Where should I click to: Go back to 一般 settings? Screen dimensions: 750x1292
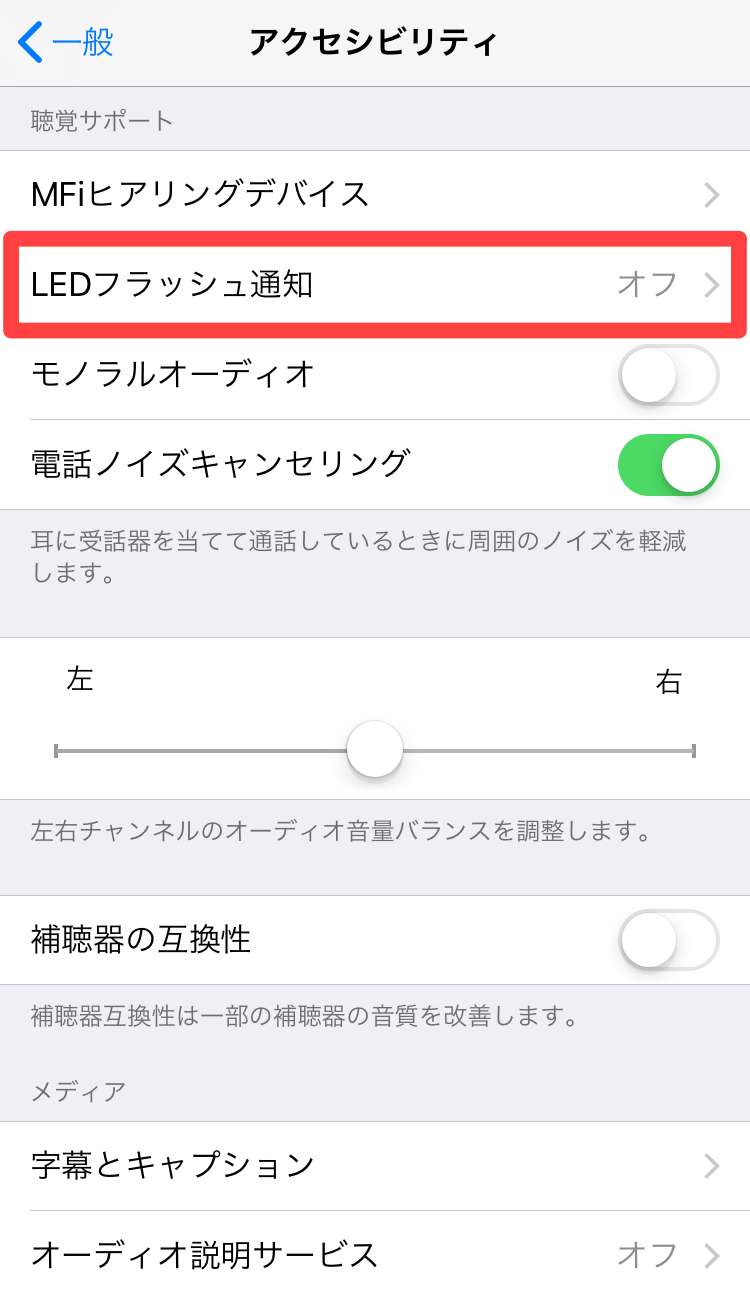click(66, 43)
